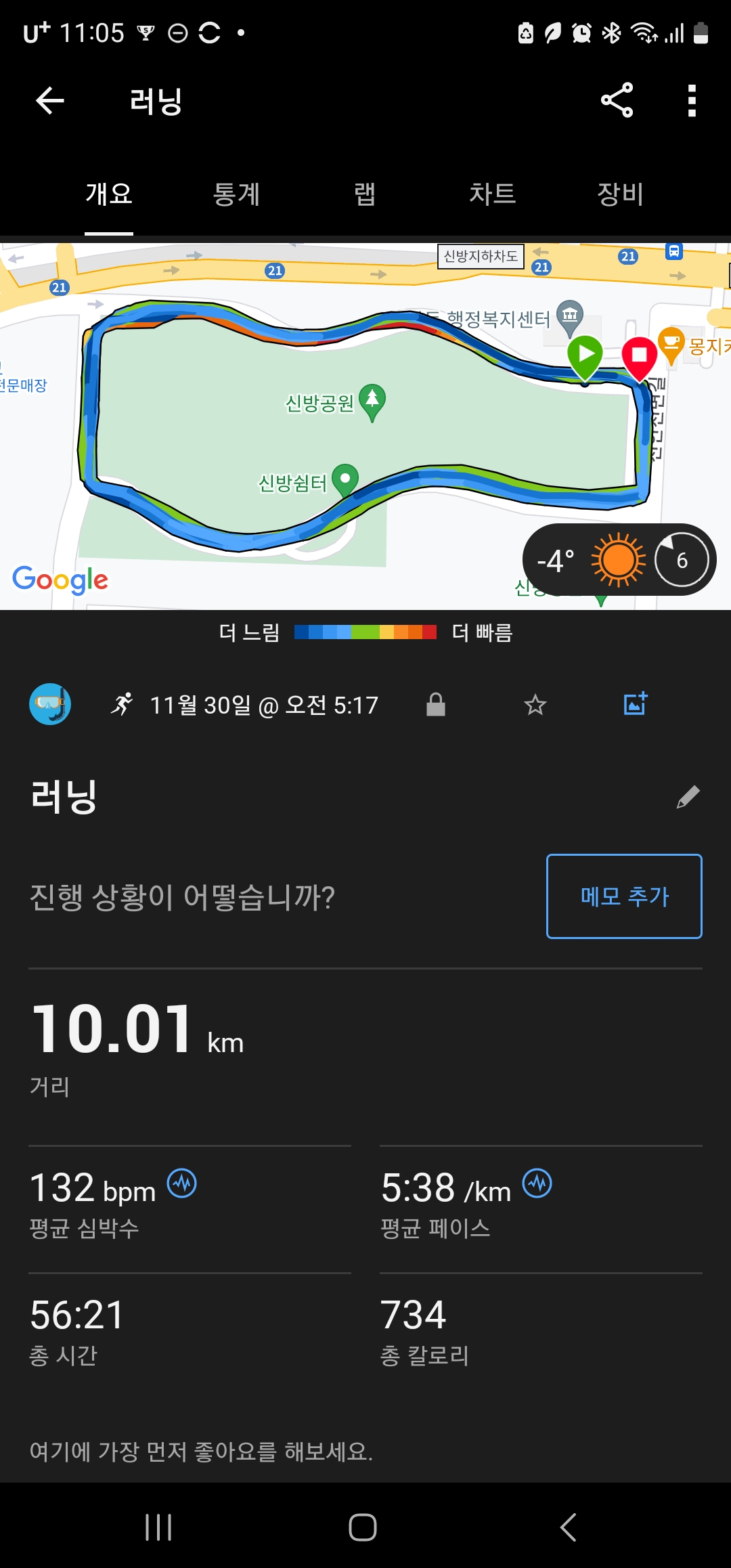
Task: Share this running activity
Action: (617, 100)
